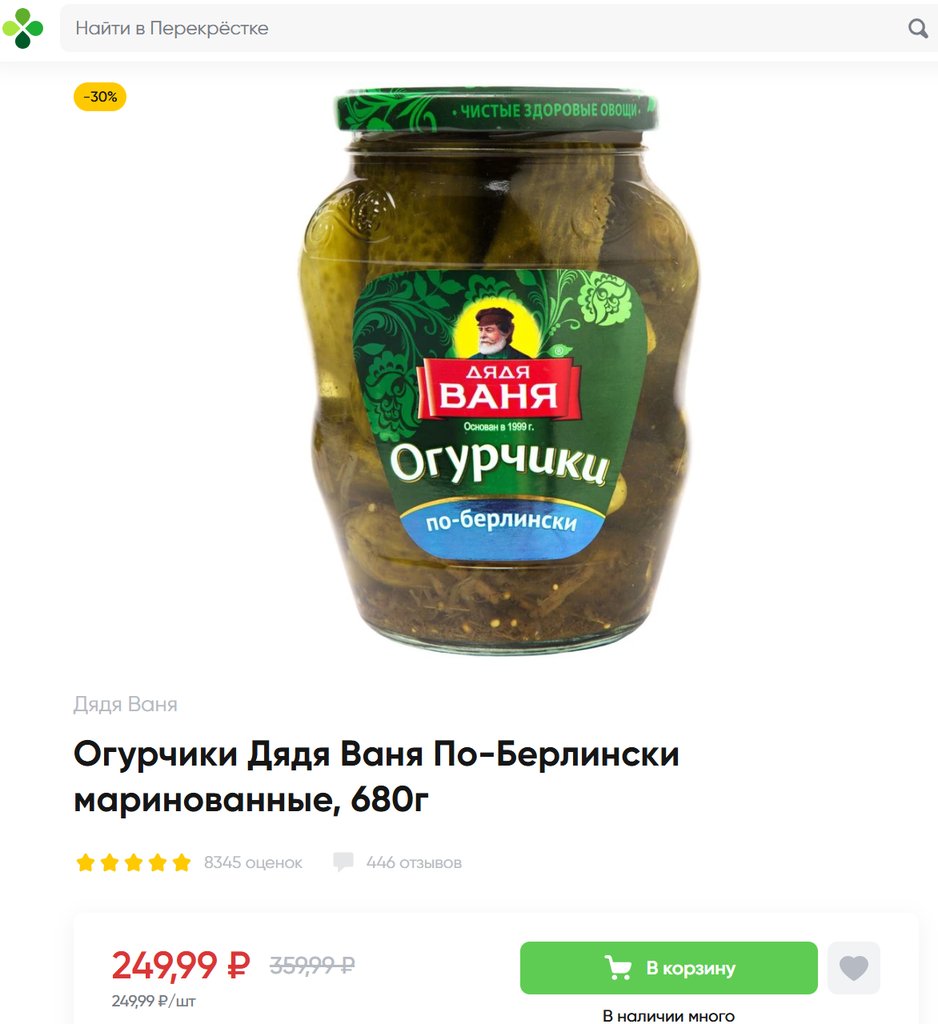Open the search field Найти в Перекрёстке

click(x=480, y=28)
